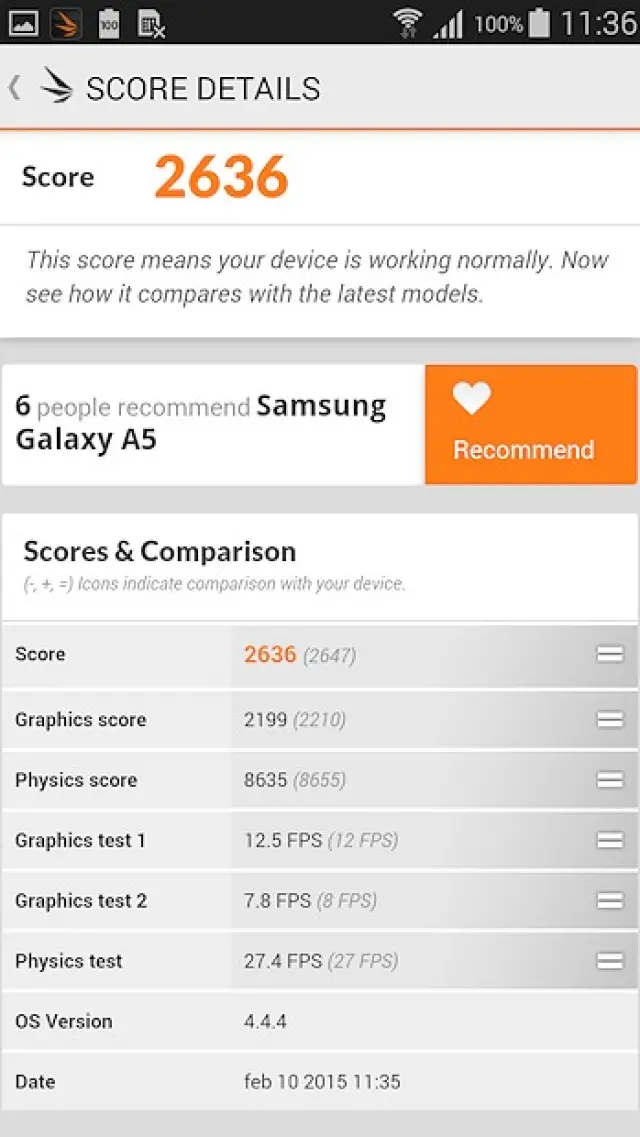Recommend the Samsung Galaxy A5
This screenshot has width=640, height=1137.
[x=530, y=425]
